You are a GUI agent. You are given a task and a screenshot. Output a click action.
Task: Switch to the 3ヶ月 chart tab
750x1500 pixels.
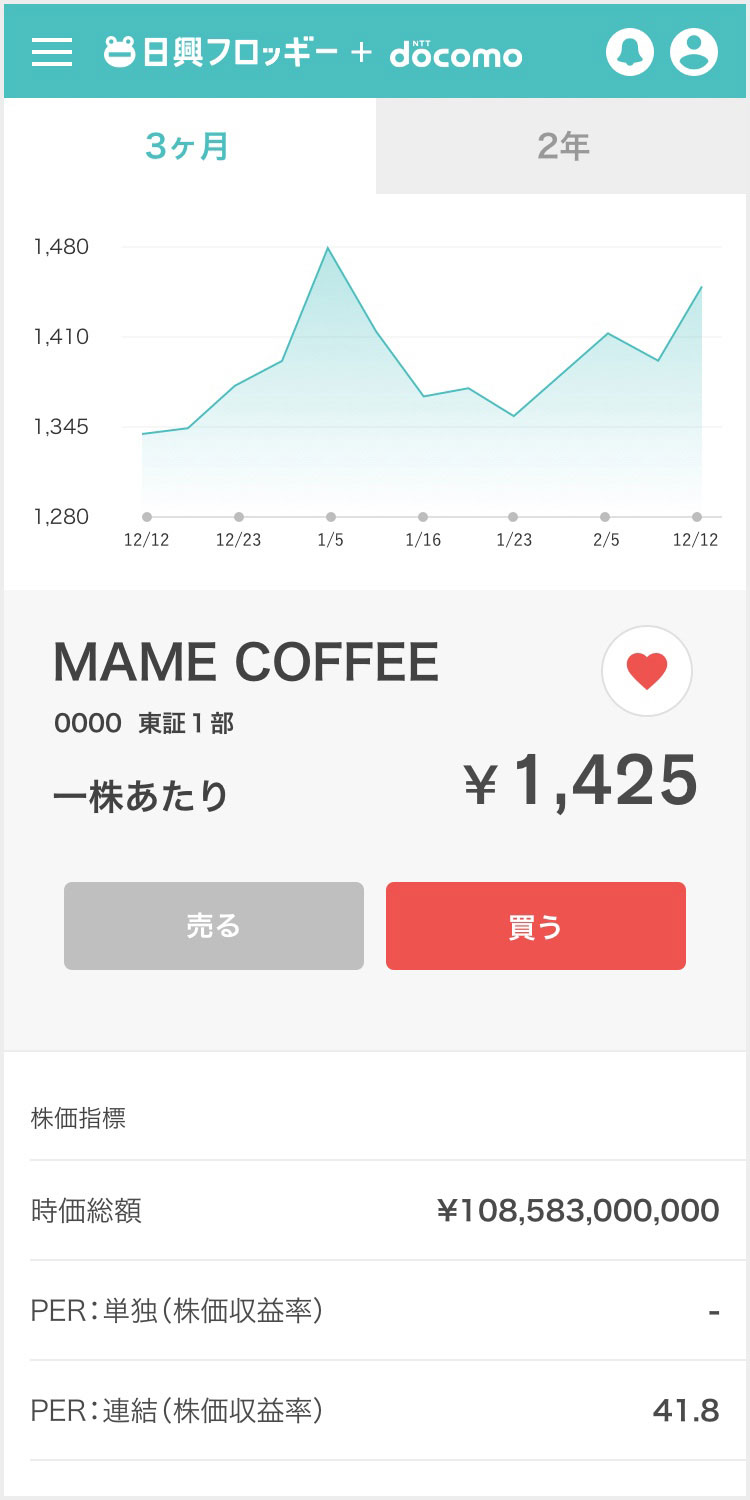tap(189, 146)
